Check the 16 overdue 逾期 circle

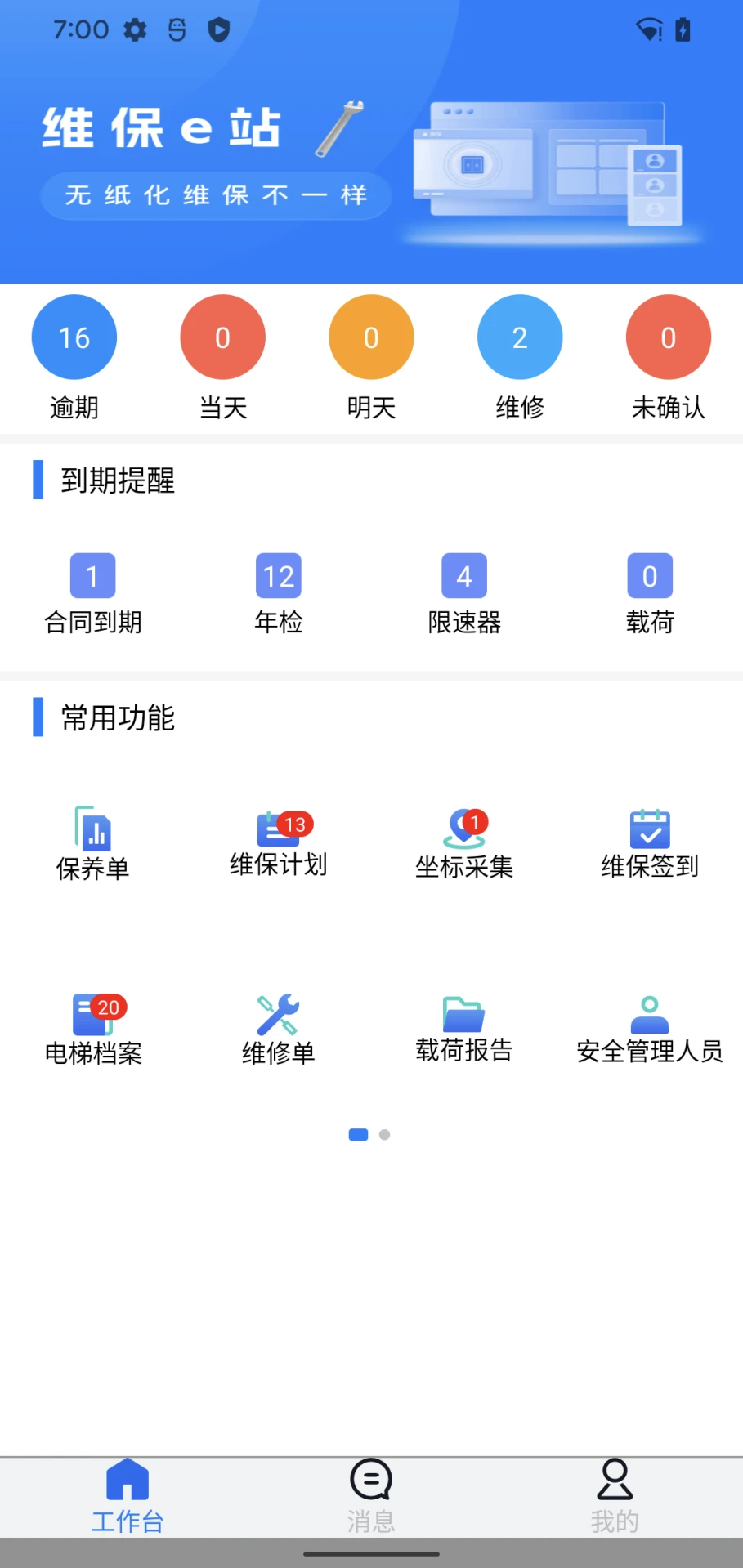[x=74, y=336]
